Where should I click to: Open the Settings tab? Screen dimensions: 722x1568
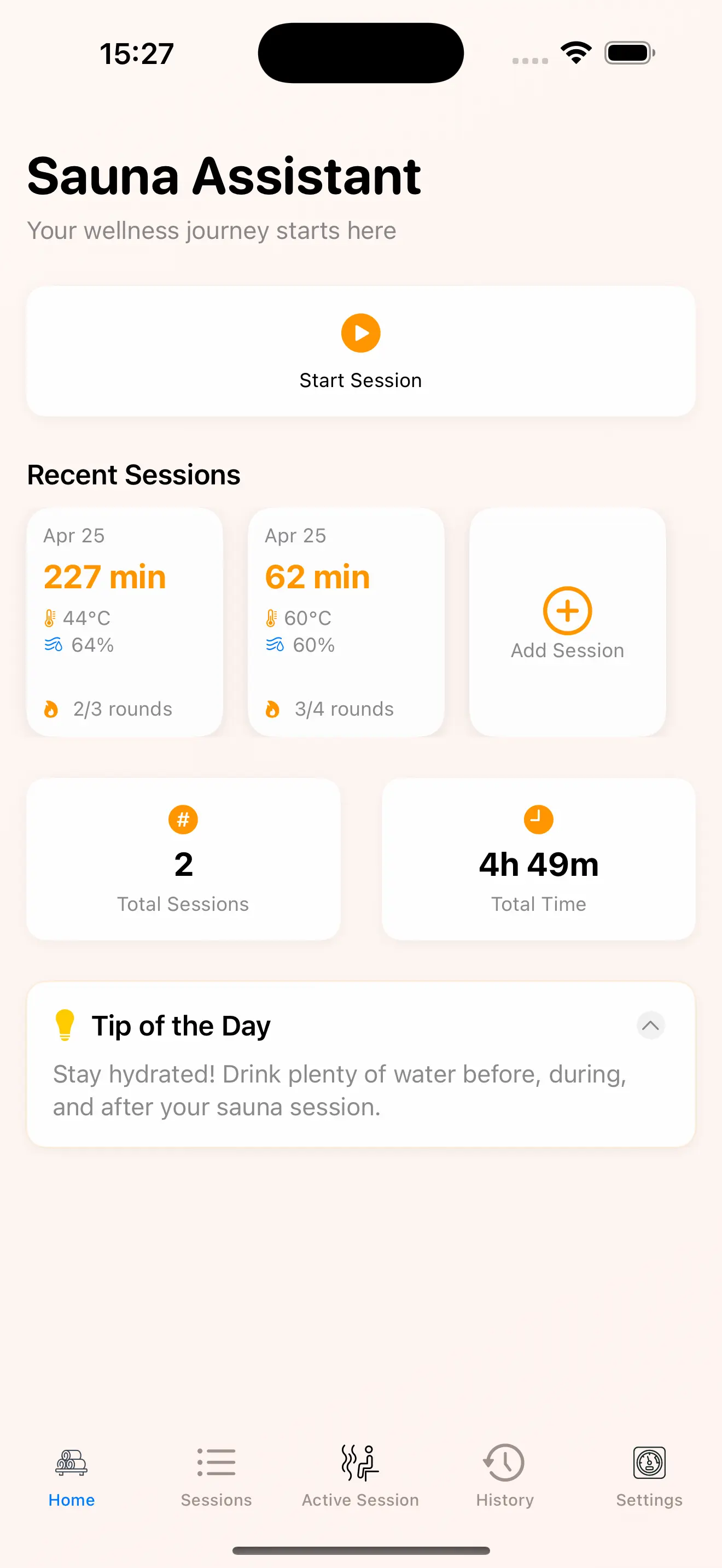(x=649, y=1476)
